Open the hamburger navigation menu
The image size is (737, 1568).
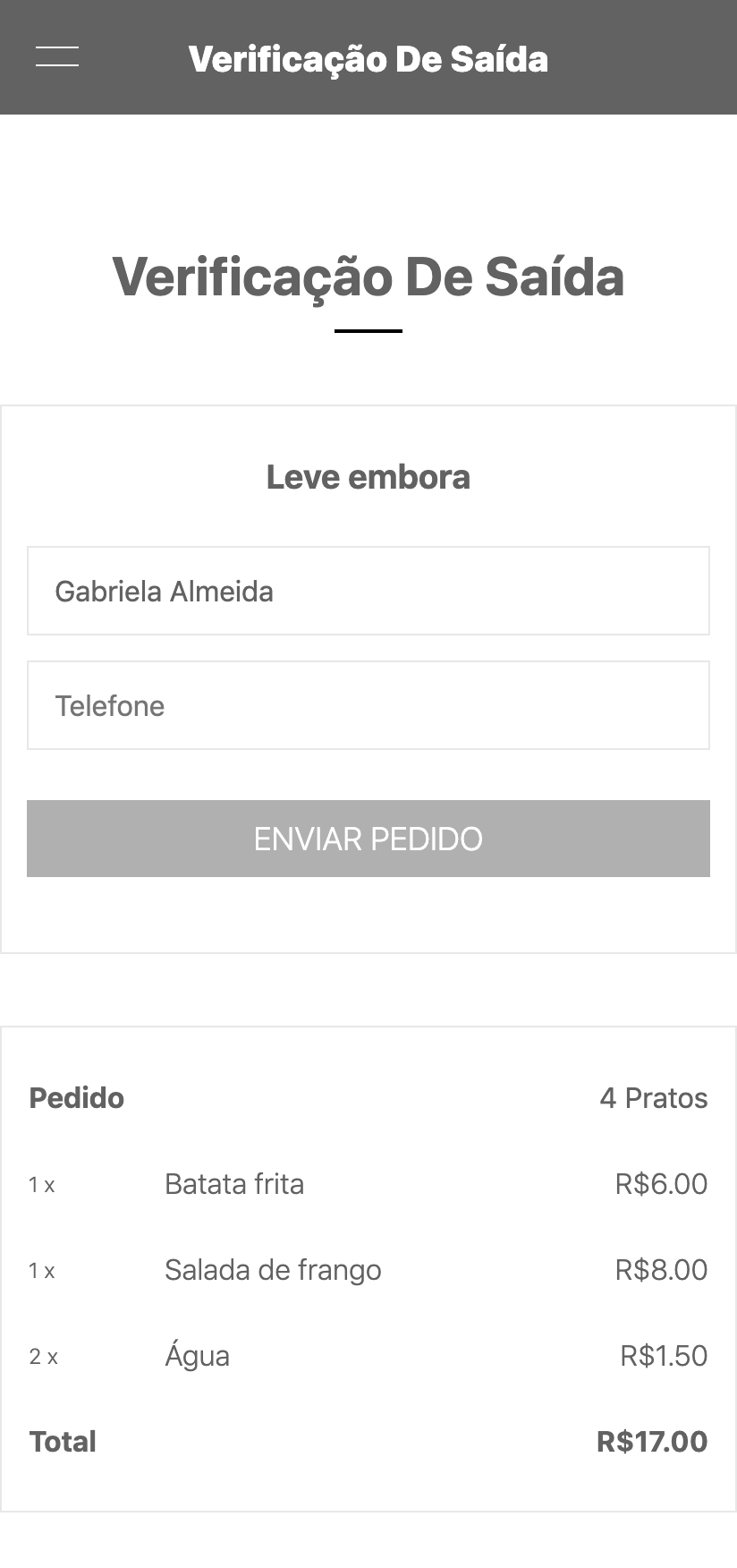tap(57, 56)
